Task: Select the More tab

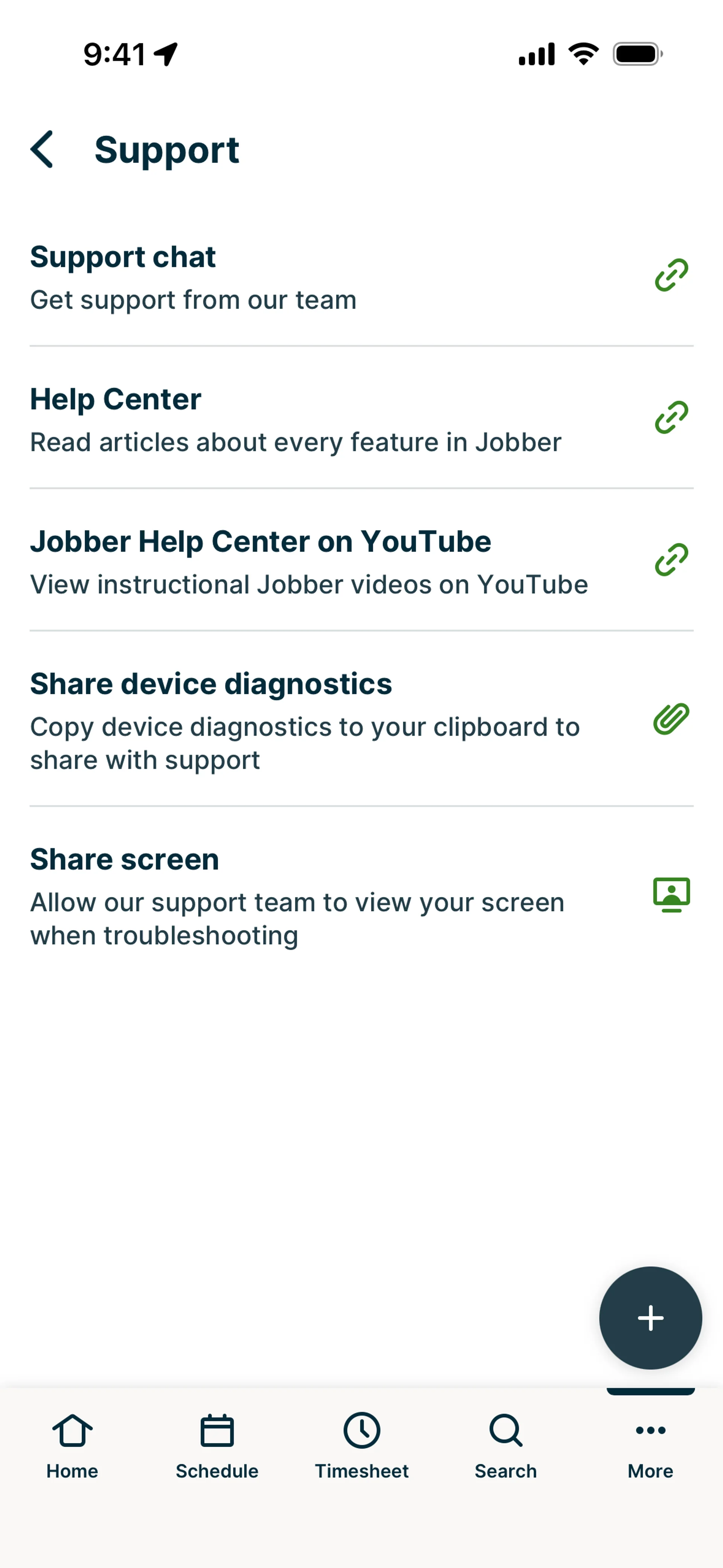Action: [x=650, y=1446]
